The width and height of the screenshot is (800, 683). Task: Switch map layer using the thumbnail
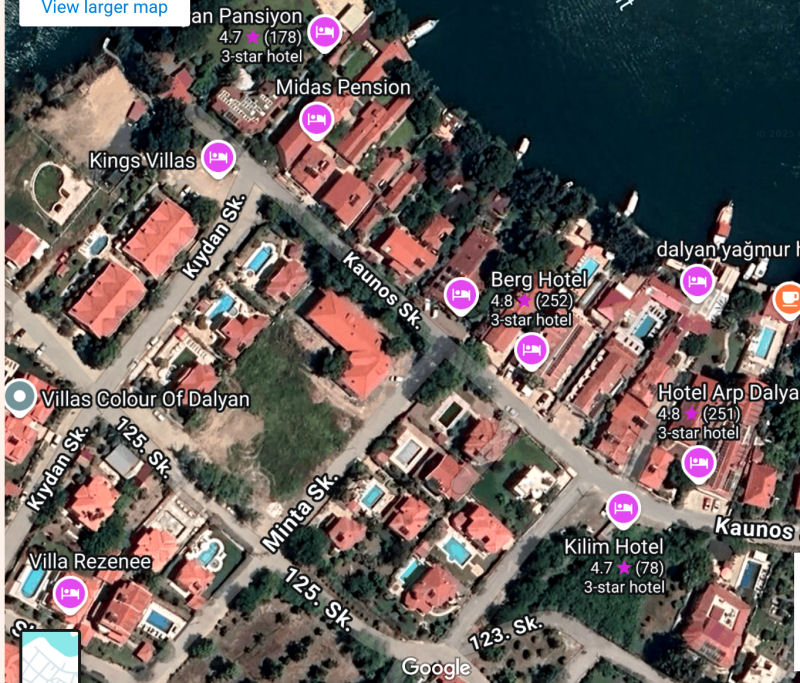(48, 657)
